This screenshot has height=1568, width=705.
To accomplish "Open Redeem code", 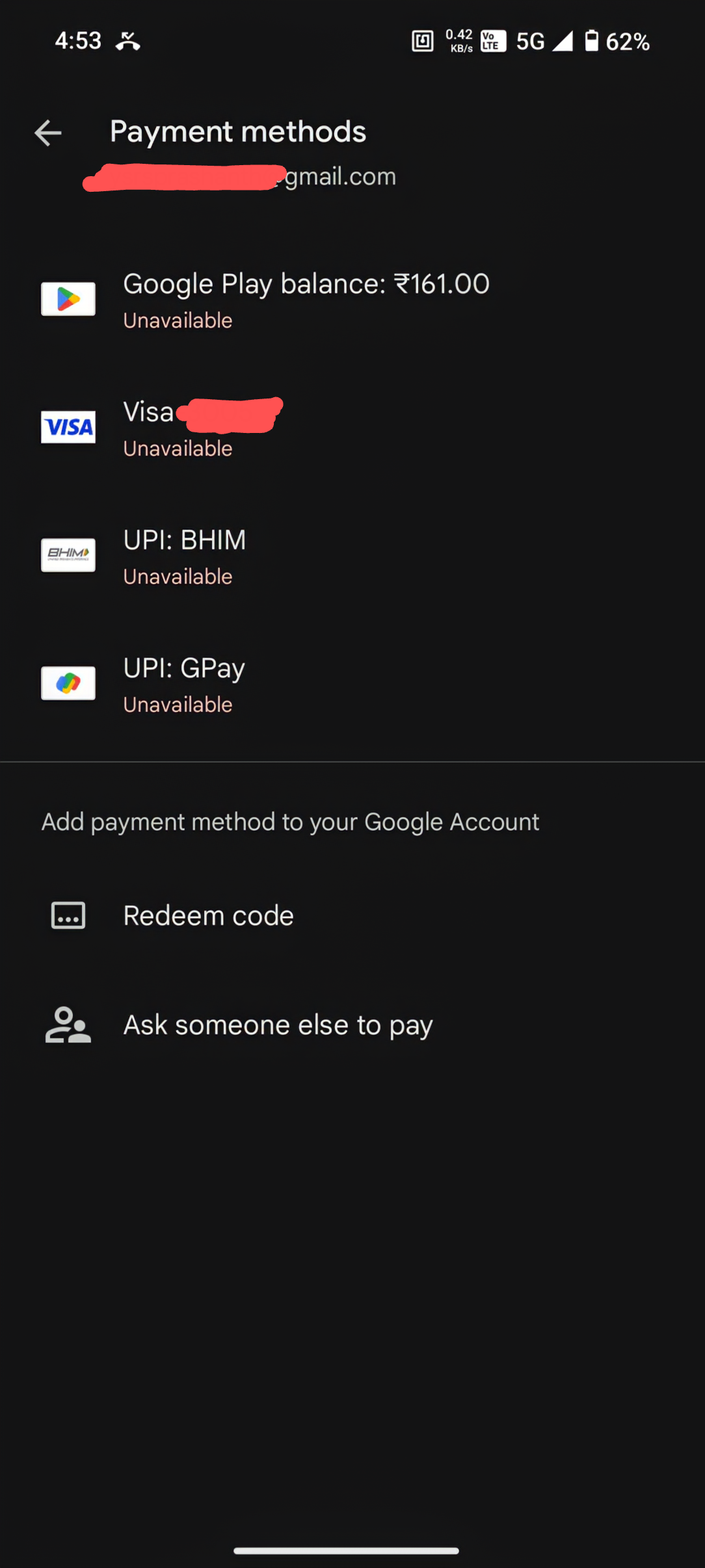I will 208,916.
